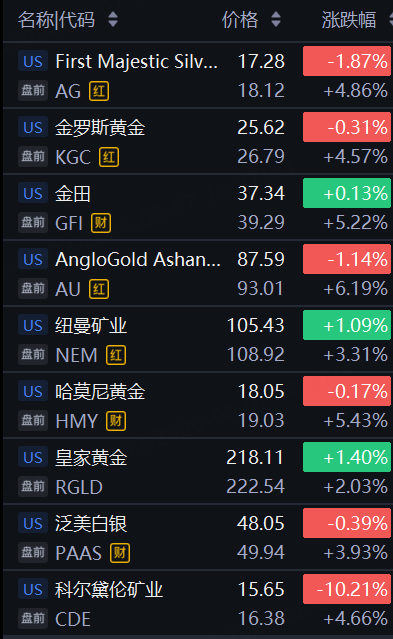The width and height of the screenshot is (393, 639).
Task: Open the 金罗斯黄金 KGC stock row
Action: pyautogui.click(x=198, y=141)
